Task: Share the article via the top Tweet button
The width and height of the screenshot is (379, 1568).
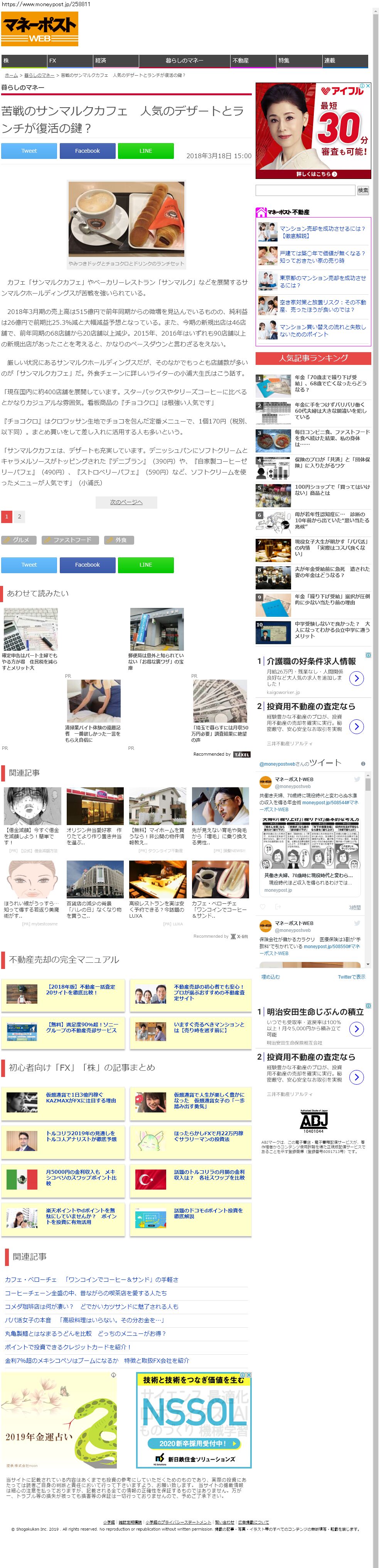Action: coord(29,151)
